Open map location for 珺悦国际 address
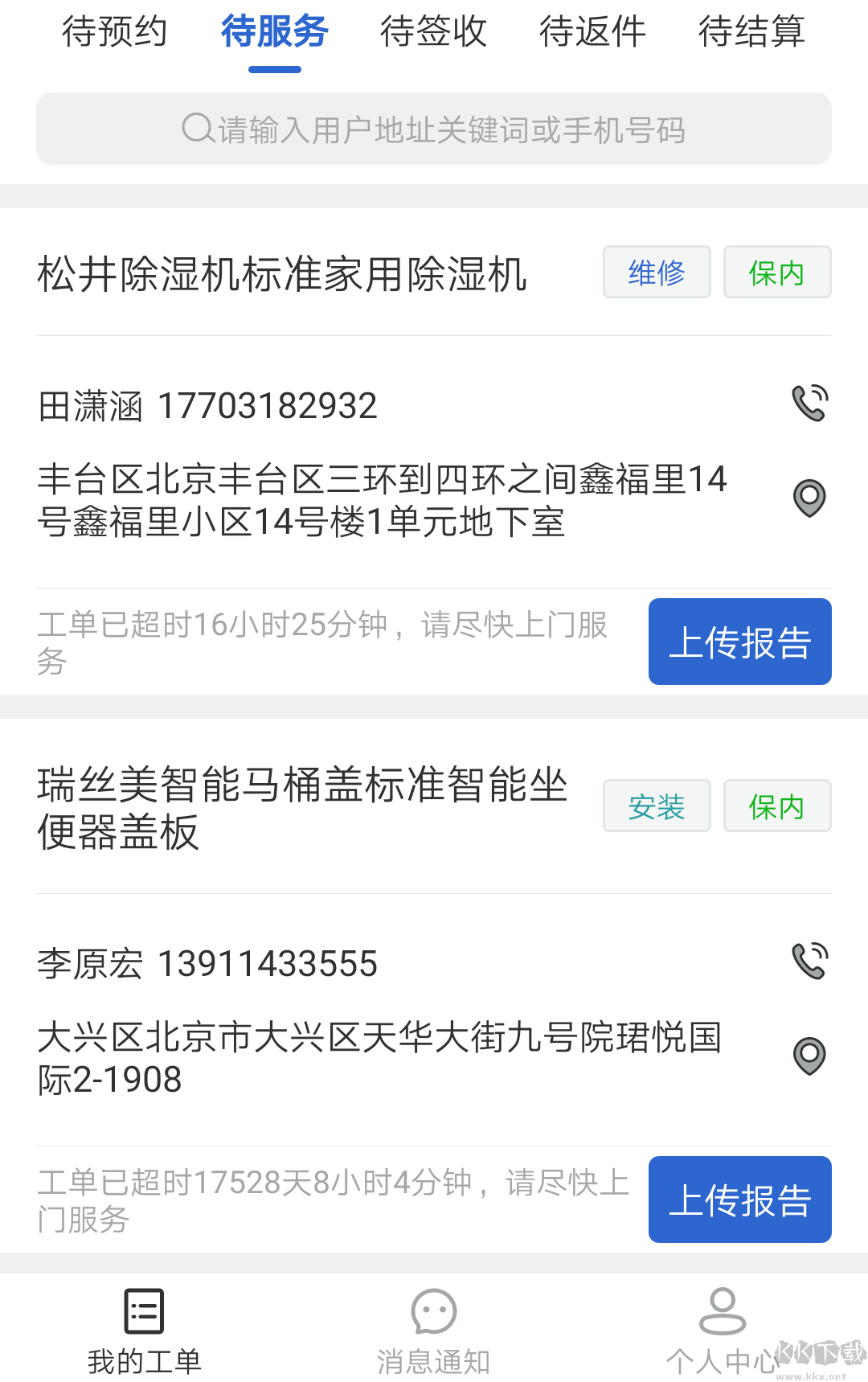868x1382 pixels. 809,1056
